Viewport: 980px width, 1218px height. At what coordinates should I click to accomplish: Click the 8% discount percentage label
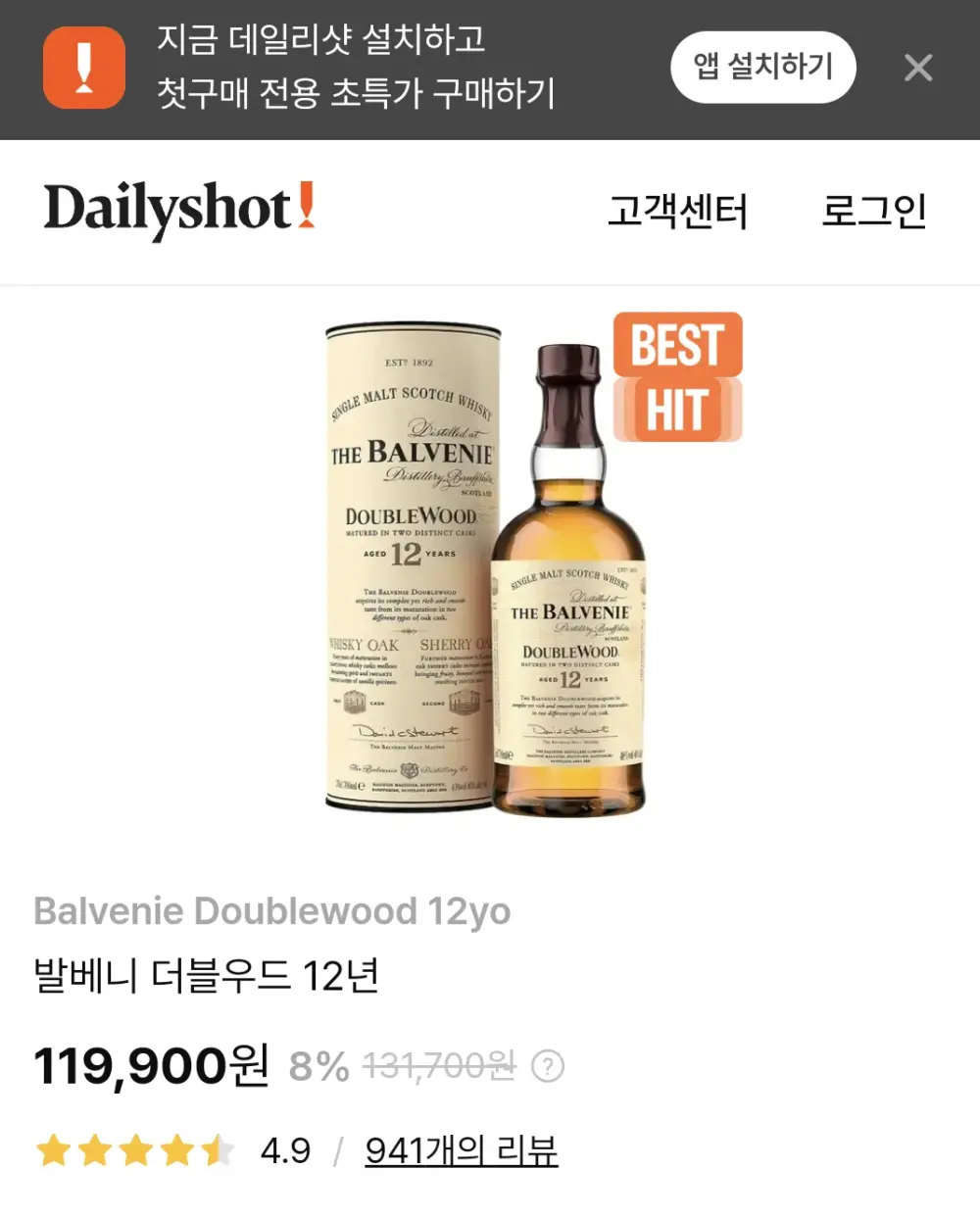coord(316,1064)
